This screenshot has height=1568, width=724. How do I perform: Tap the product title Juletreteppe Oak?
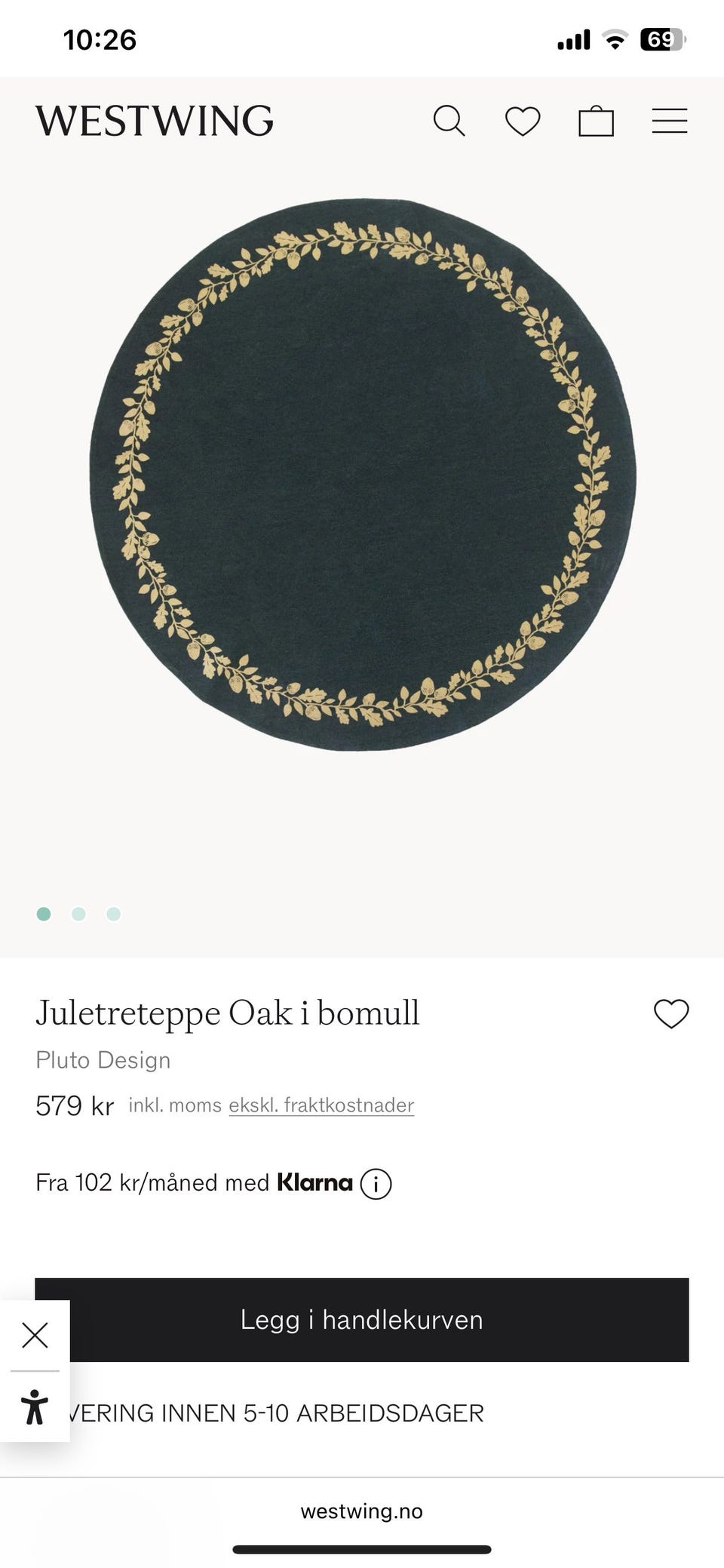[x=226, y=1013]
